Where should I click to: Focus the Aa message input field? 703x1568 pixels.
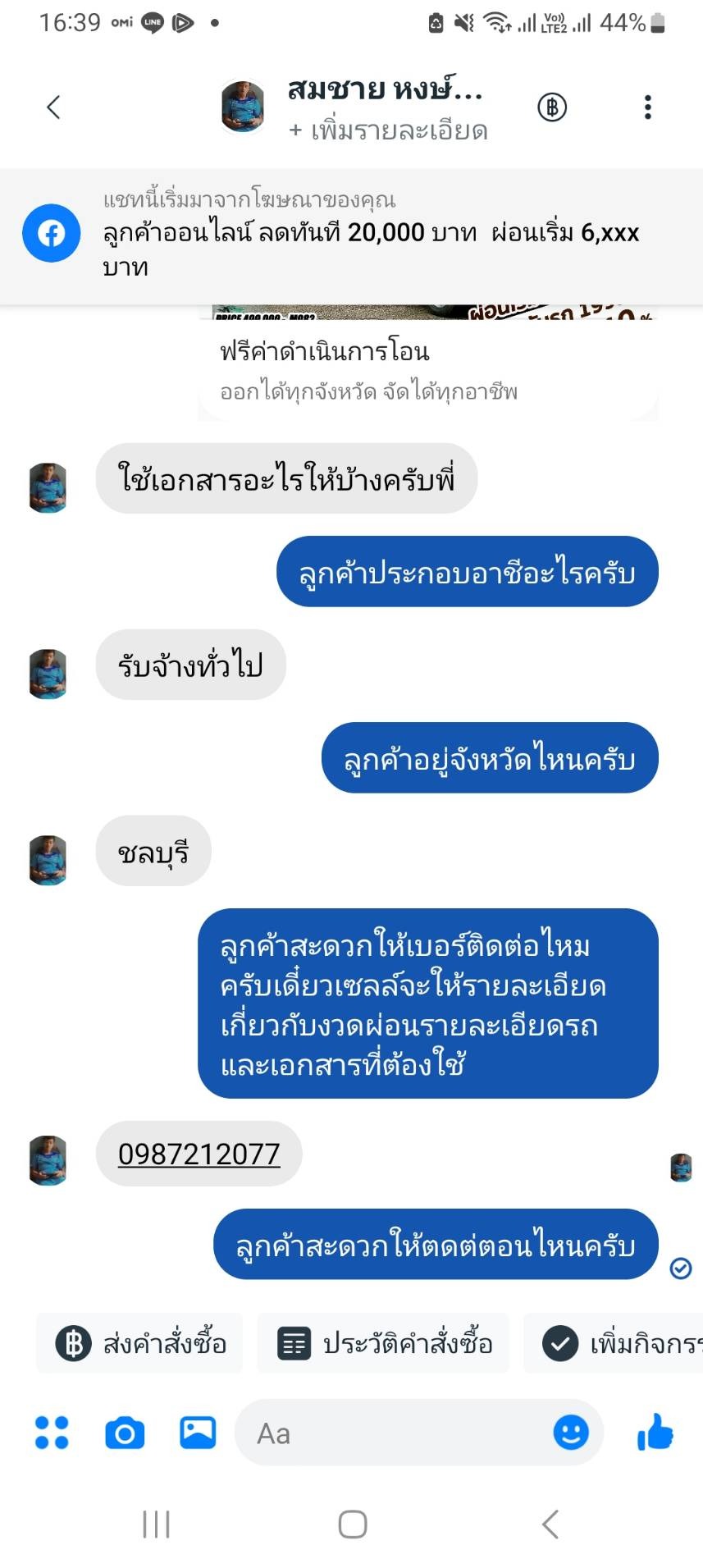[x=394, y=1433]
